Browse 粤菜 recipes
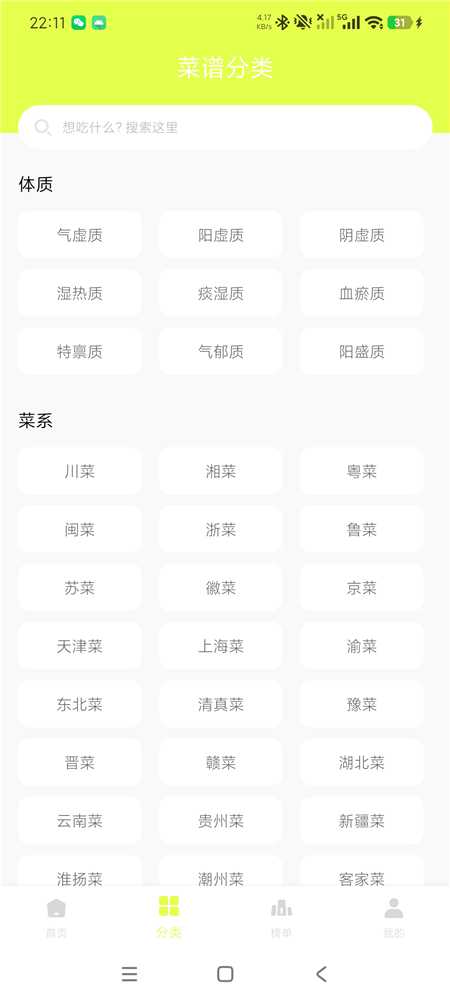Screen dimensions: 450x1000 pyautogui.click(x=361, y=471)
